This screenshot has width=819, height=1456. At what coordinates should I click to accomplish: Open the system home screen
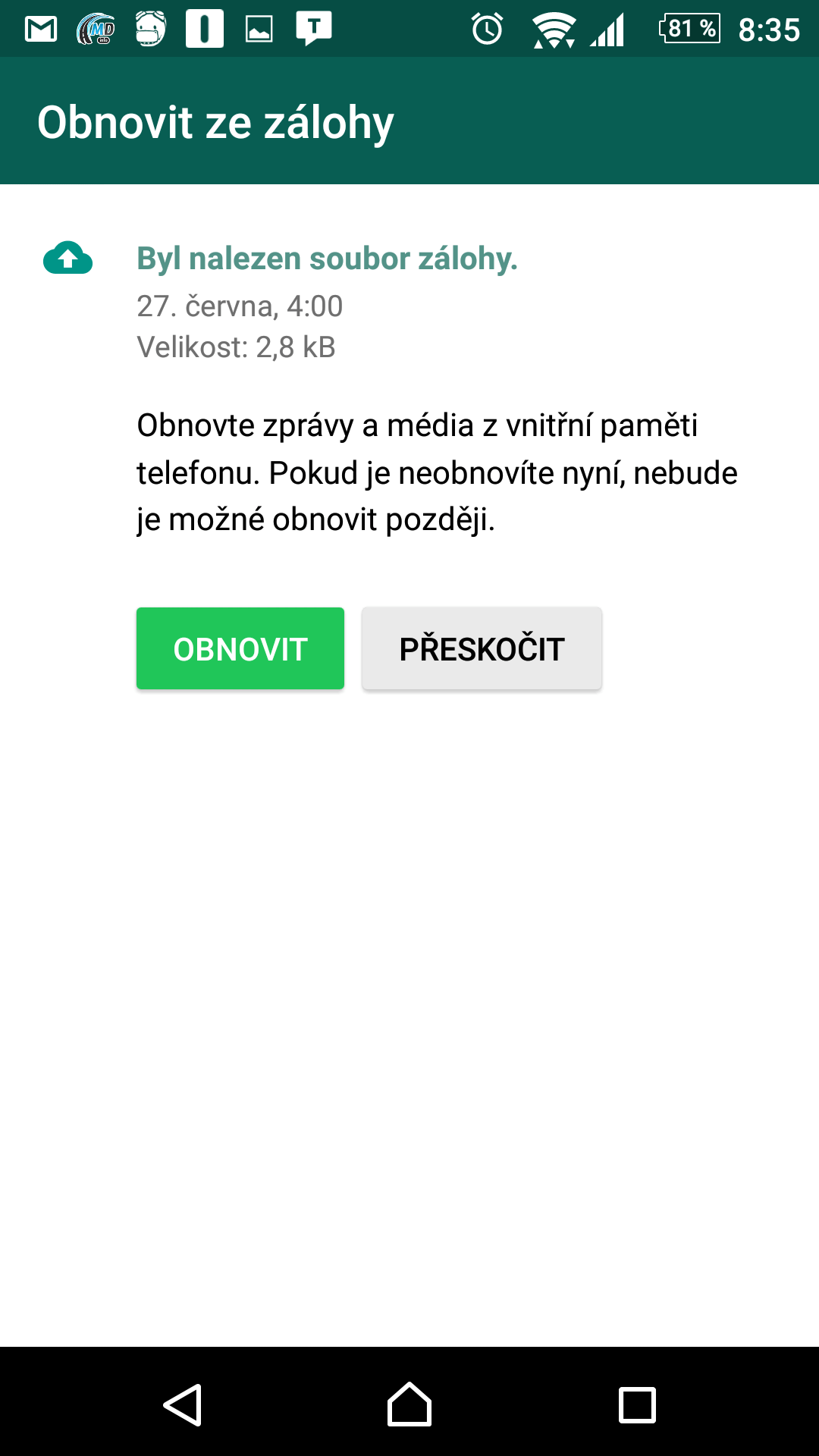409,1404
